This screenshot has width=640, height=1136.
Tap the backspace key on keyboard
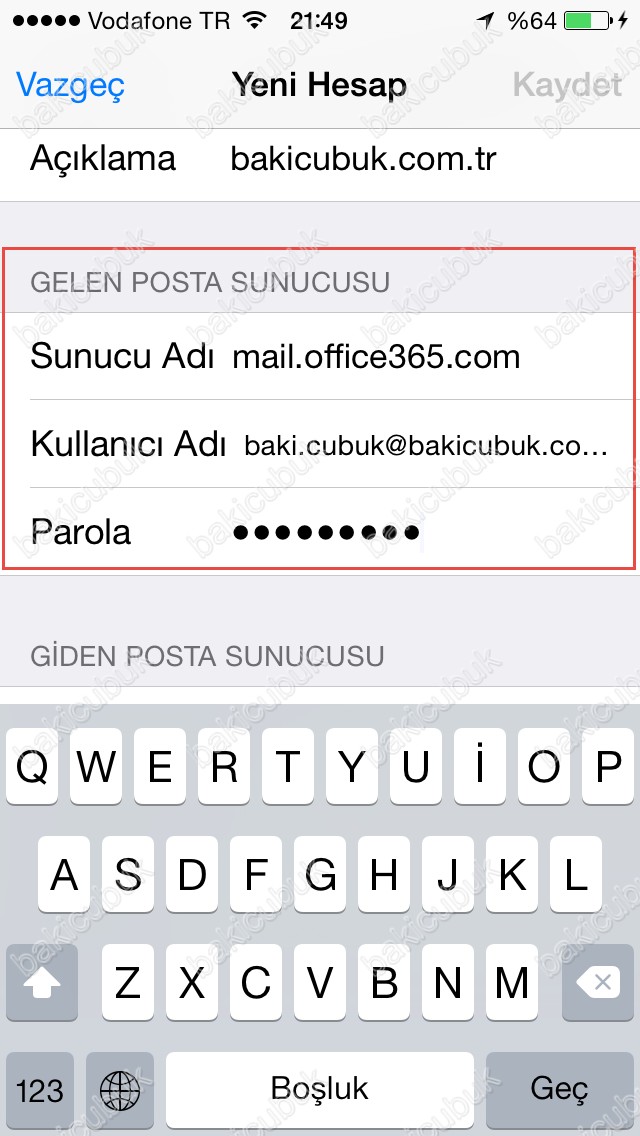point(601,983)
